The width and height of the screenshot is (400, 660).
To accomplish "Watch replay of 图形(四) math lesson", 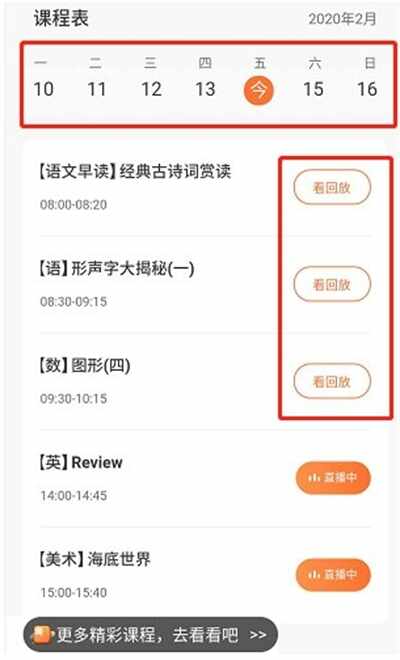I will click(x=332, y=381).
